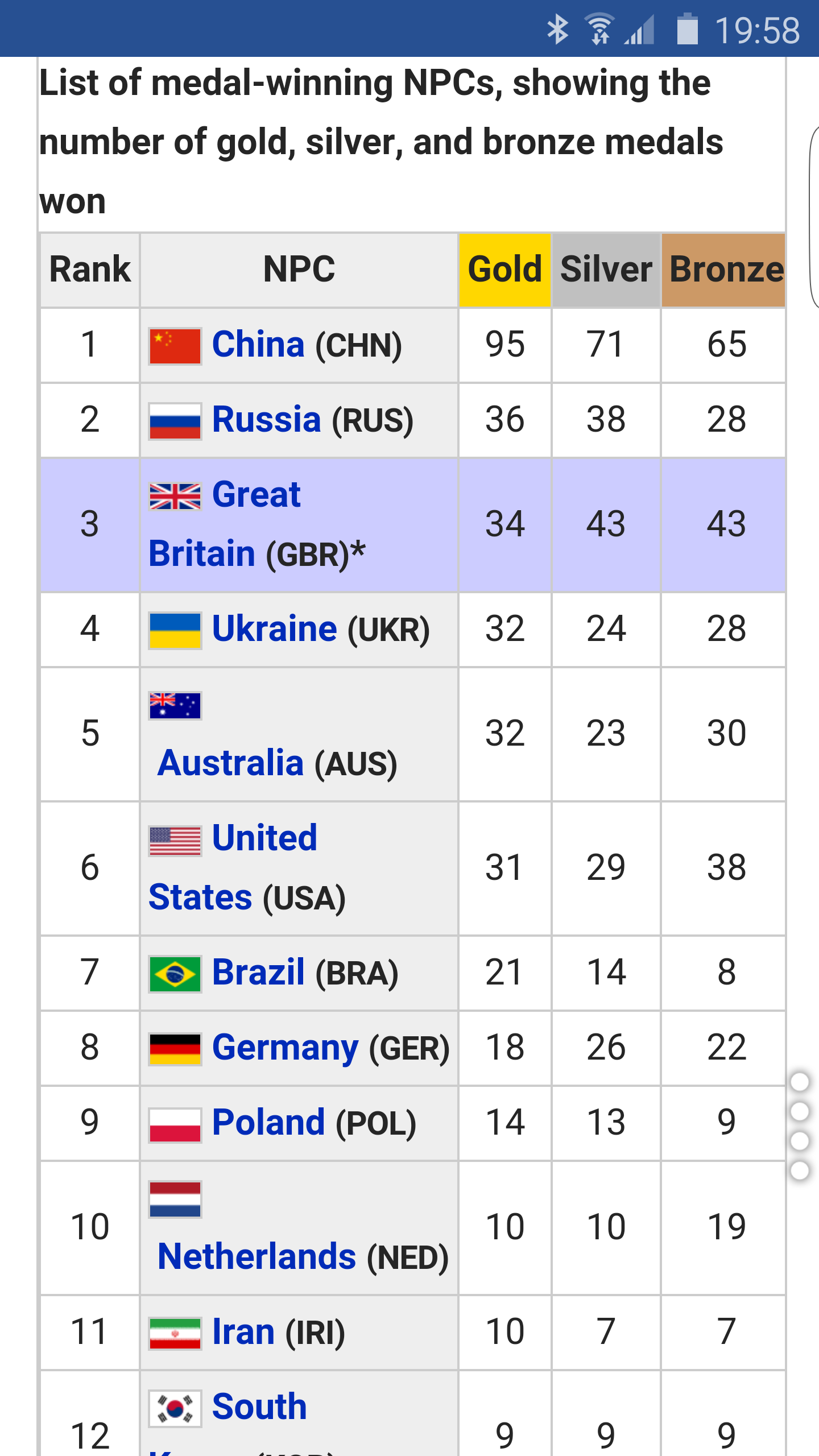Open the Ukraine country page
This screenshot has width=819, height=1456.
(x=274, y=629)
